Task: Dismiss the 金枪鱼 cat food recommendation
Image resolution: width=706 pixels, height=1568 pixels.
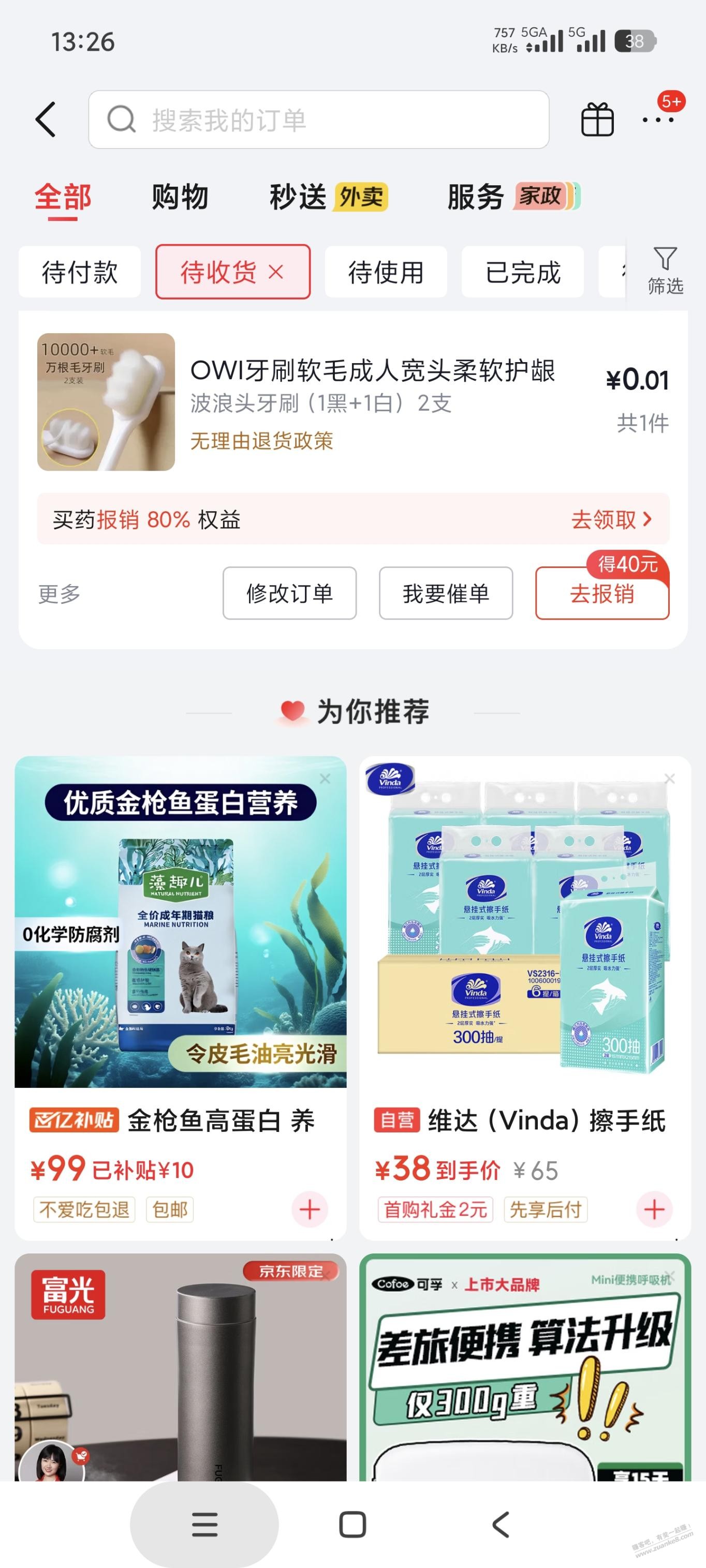Action: 325,779
